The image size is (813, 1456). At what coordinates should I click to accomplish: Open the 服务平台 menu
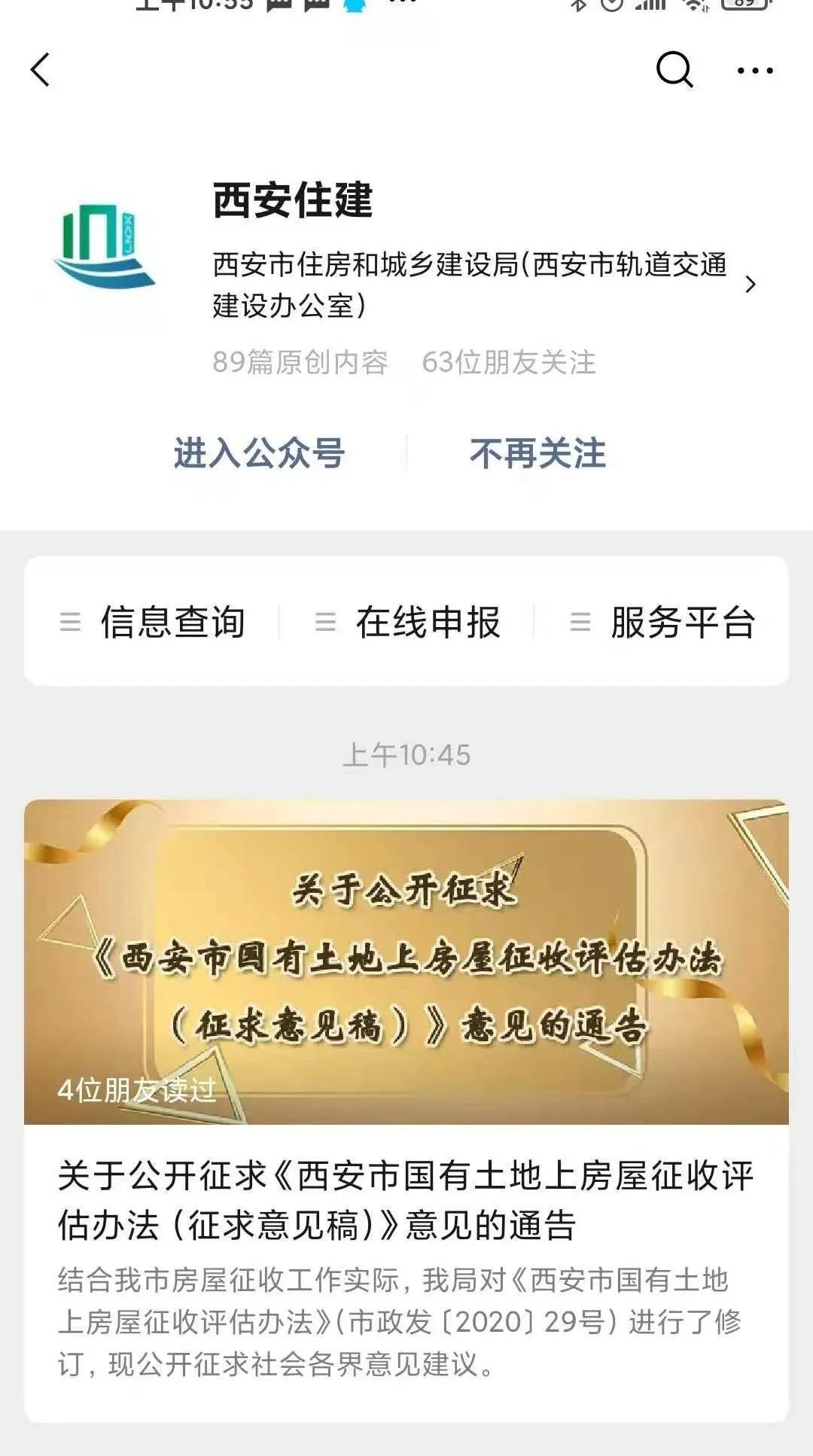pyautogui.click(x=664, y=623)
